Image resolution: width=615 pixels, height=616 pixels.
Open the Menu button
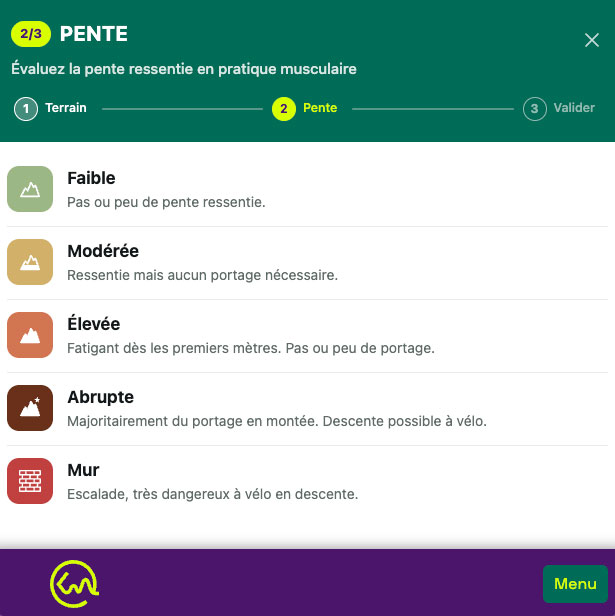pyautogui.click(x=575, y=584)
